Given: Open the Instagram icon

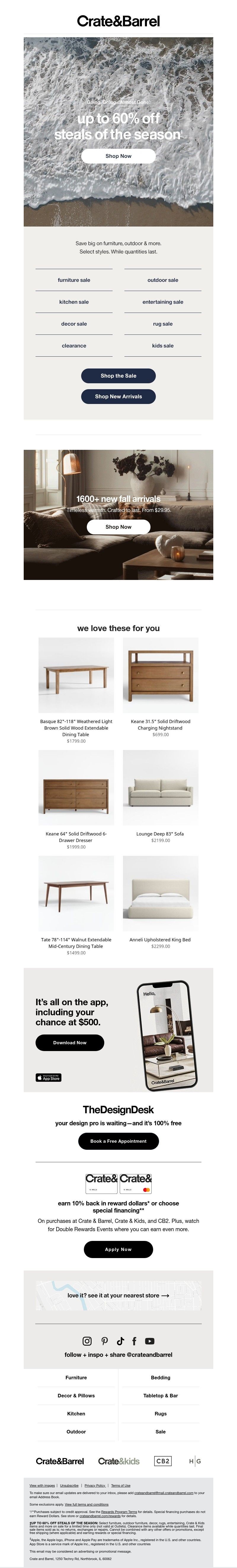Looking at the screenshot, I should [87, 1341].
